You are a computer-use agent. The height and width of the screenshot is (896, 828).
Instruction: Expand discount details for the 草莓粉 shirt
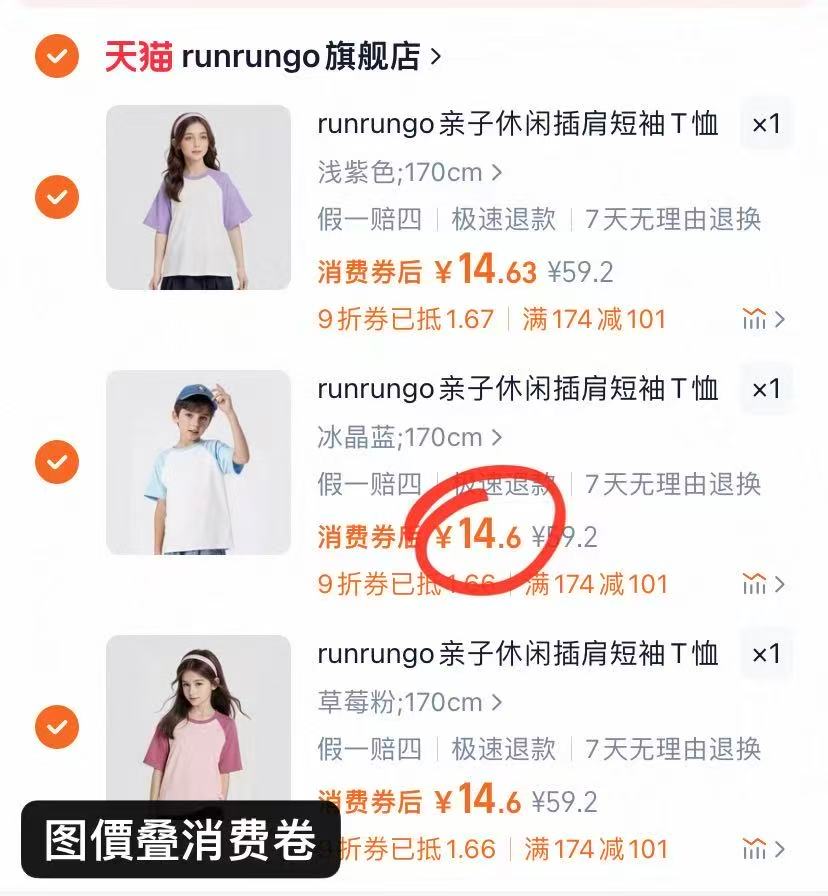764,850
